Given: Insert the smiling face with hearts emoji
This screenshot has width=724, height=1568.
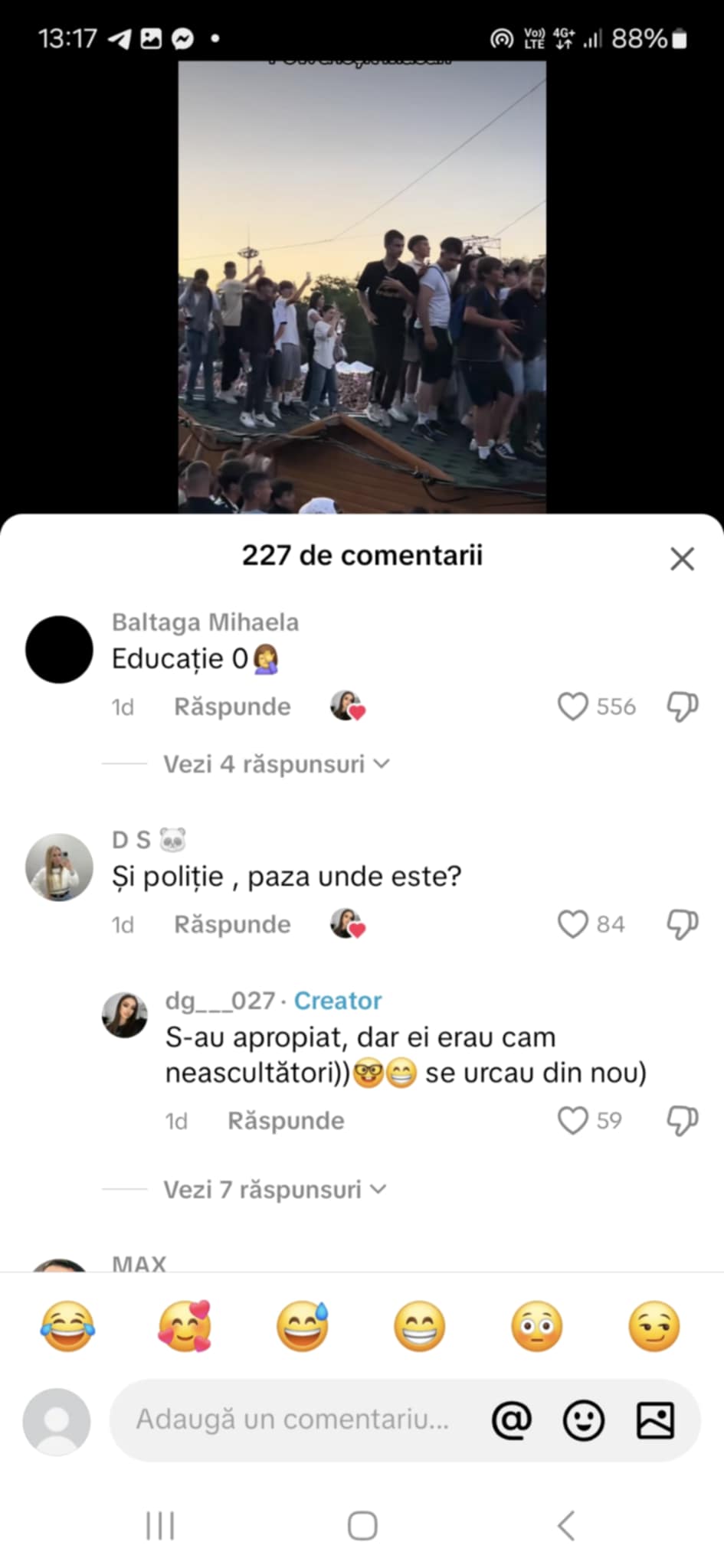Looking at the screenshot, I should [185, 1326].
